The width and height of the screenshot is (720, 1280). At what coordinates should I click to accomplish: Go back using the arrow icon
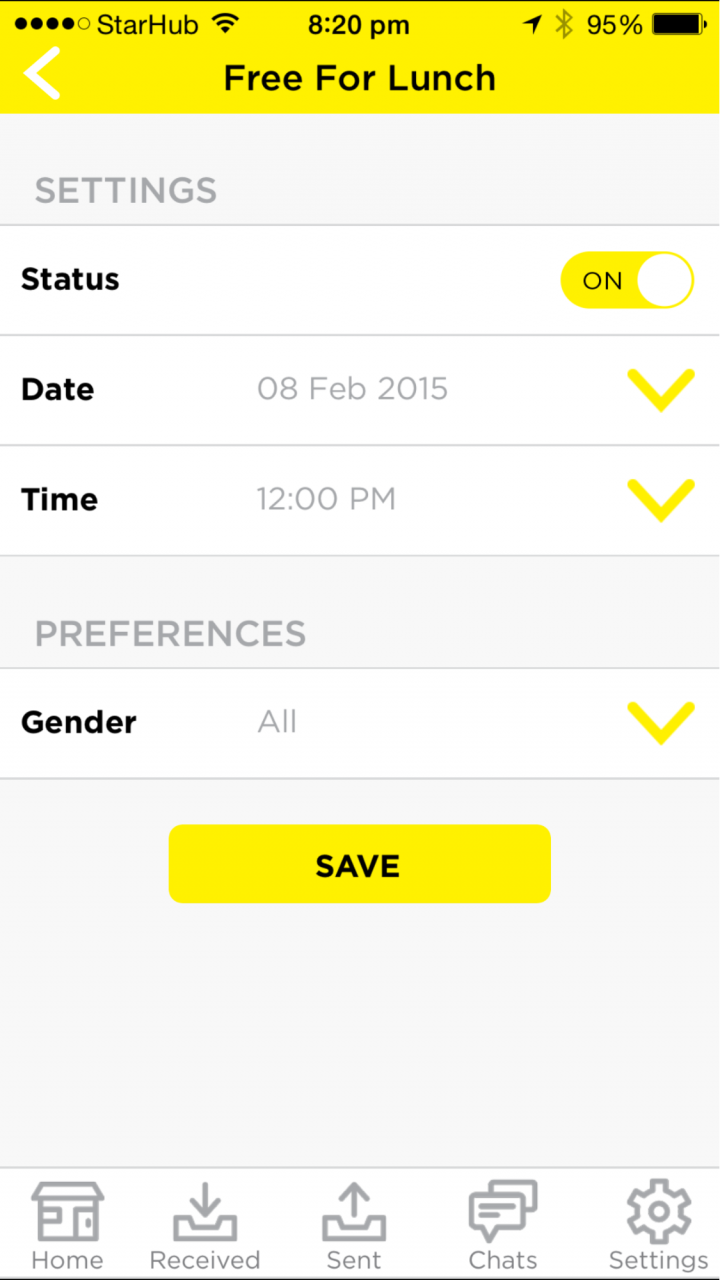(43, 74)
